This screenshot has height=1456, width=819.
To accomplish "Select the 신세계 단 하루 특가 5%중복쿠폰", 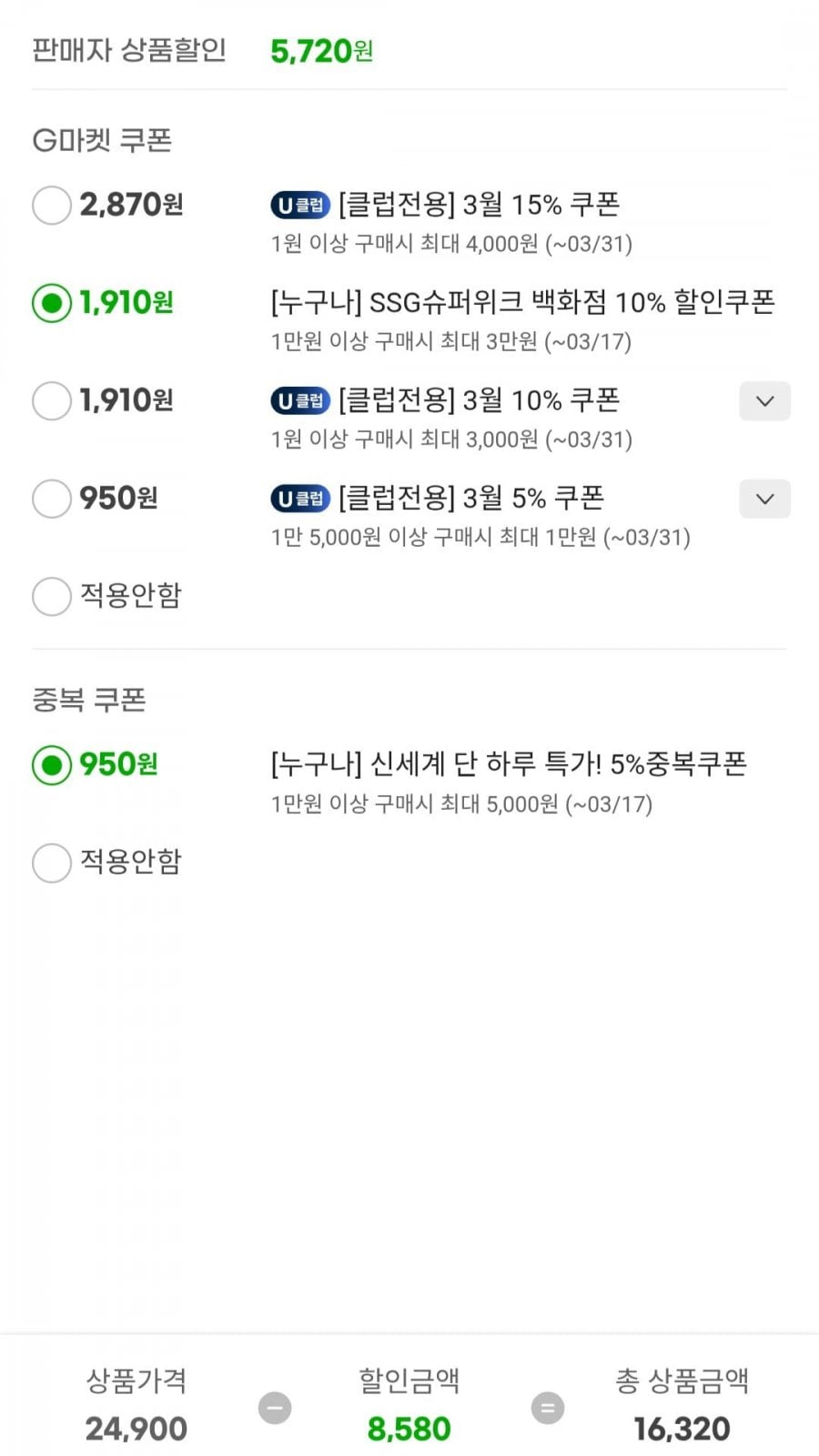I will [x=52, y=765].
